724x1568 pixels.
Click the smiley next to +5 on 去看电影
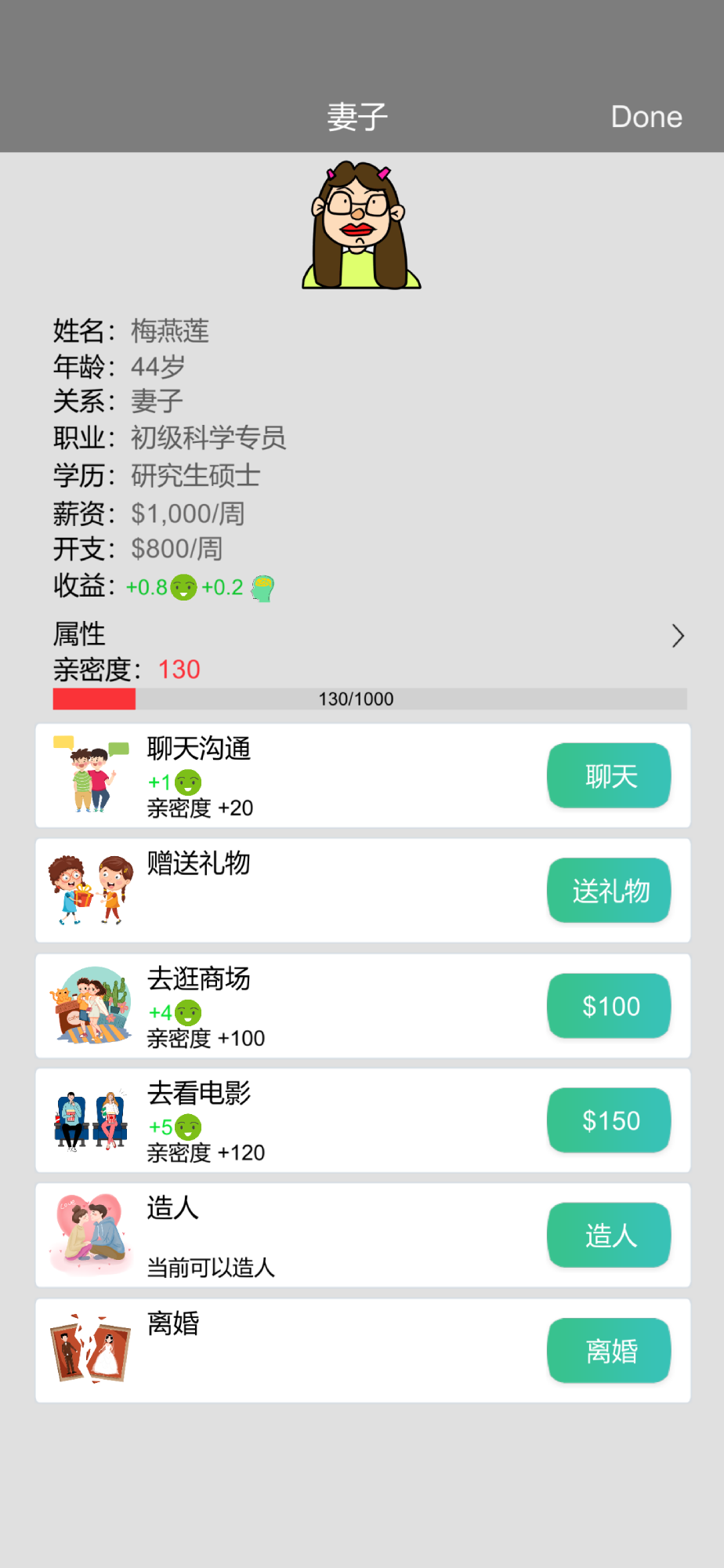(188, 1127)
